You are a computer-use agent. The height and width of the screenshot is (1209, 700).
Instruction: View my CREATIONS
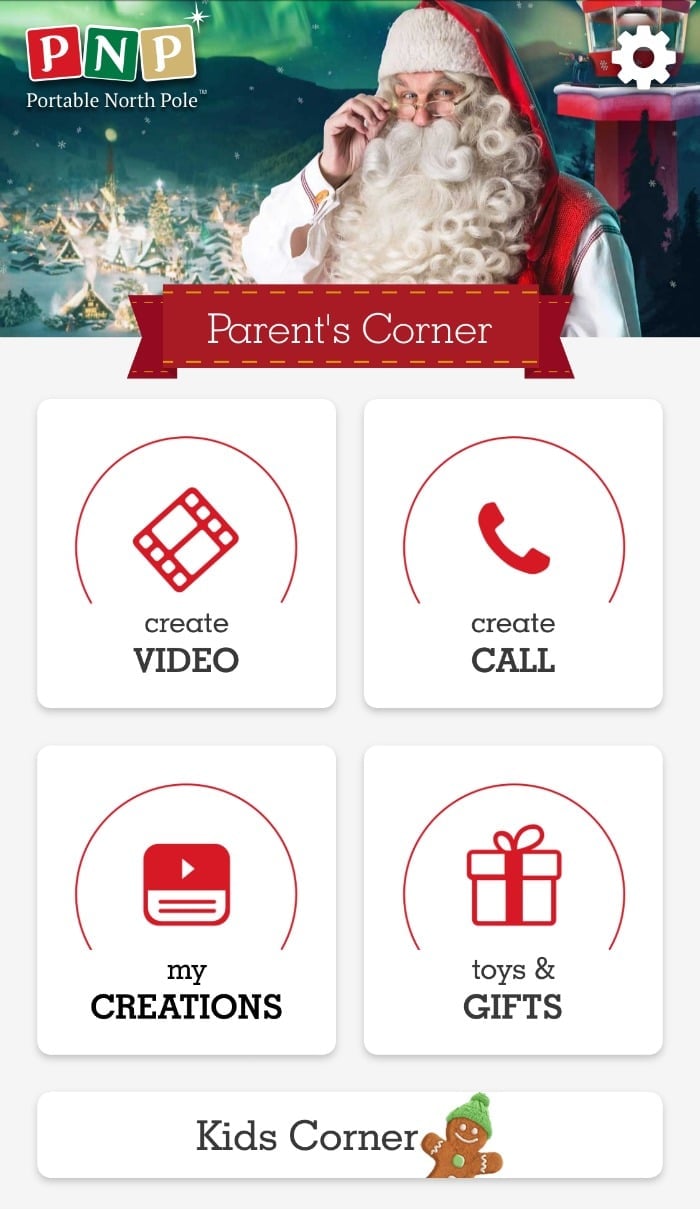pyautogui.click(x=186, y=899)
